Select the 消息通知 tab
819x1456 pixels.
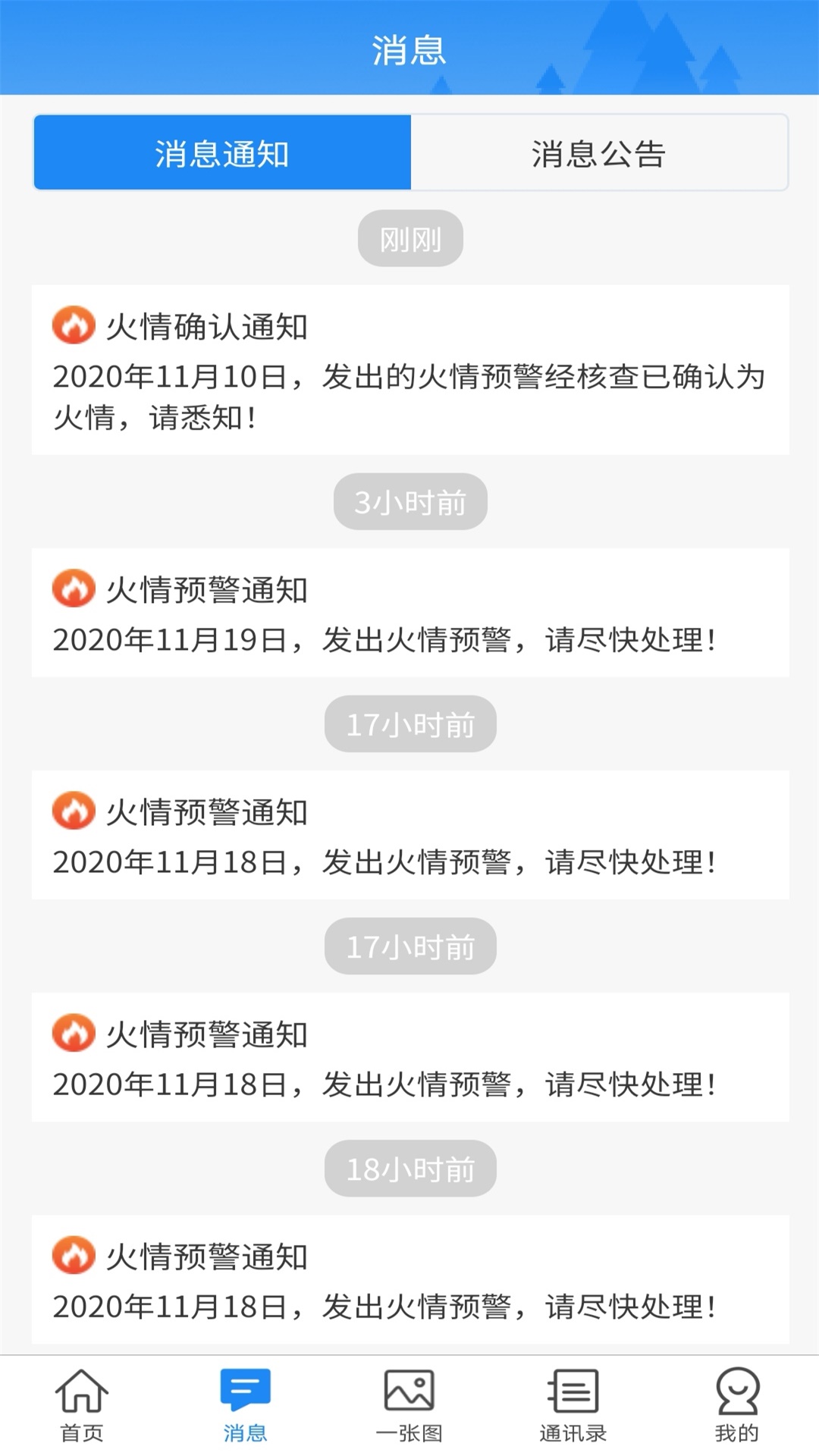221,152
